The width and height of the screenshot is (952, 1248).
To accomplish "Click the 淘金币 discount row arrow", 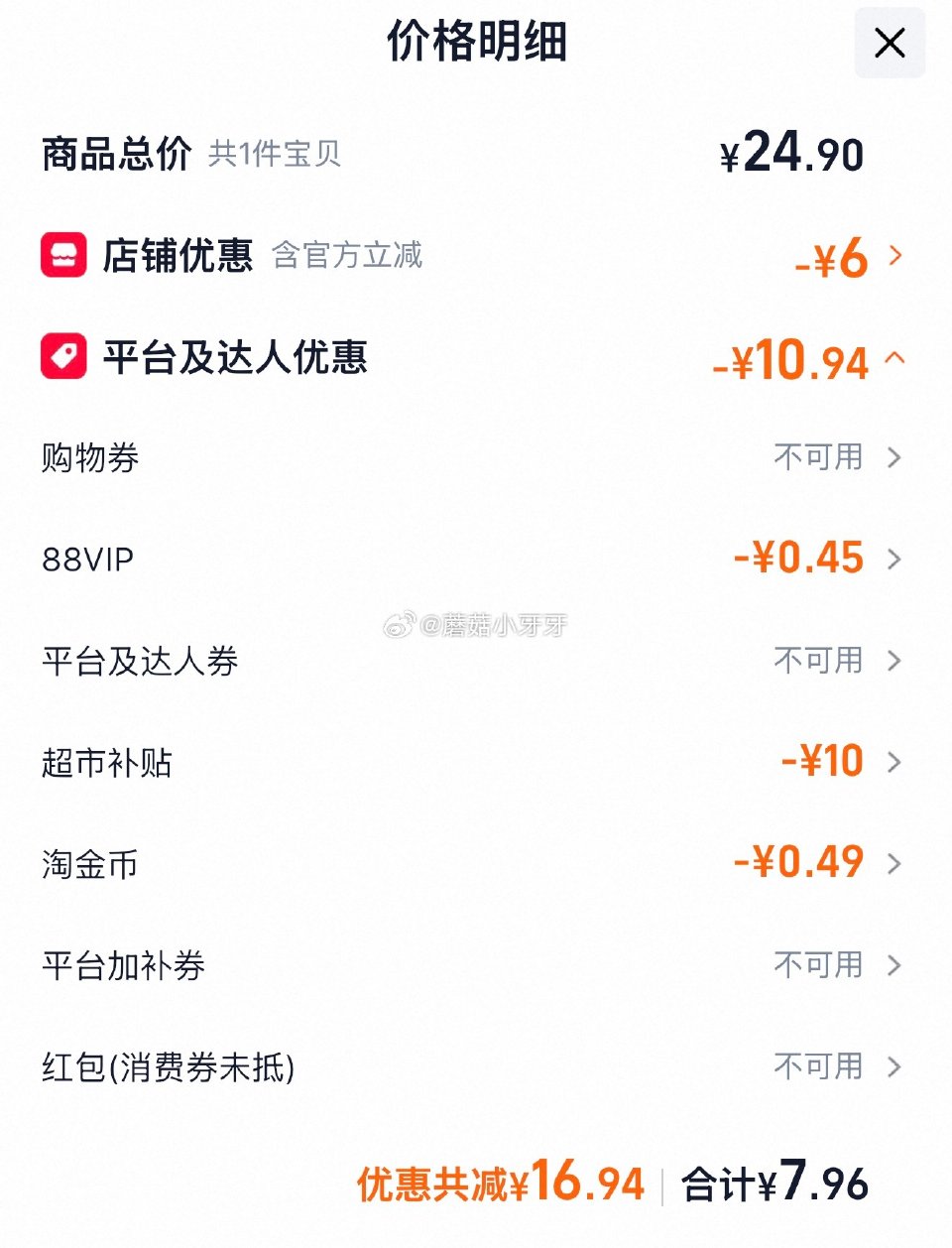I will click(x=894, y=862).
